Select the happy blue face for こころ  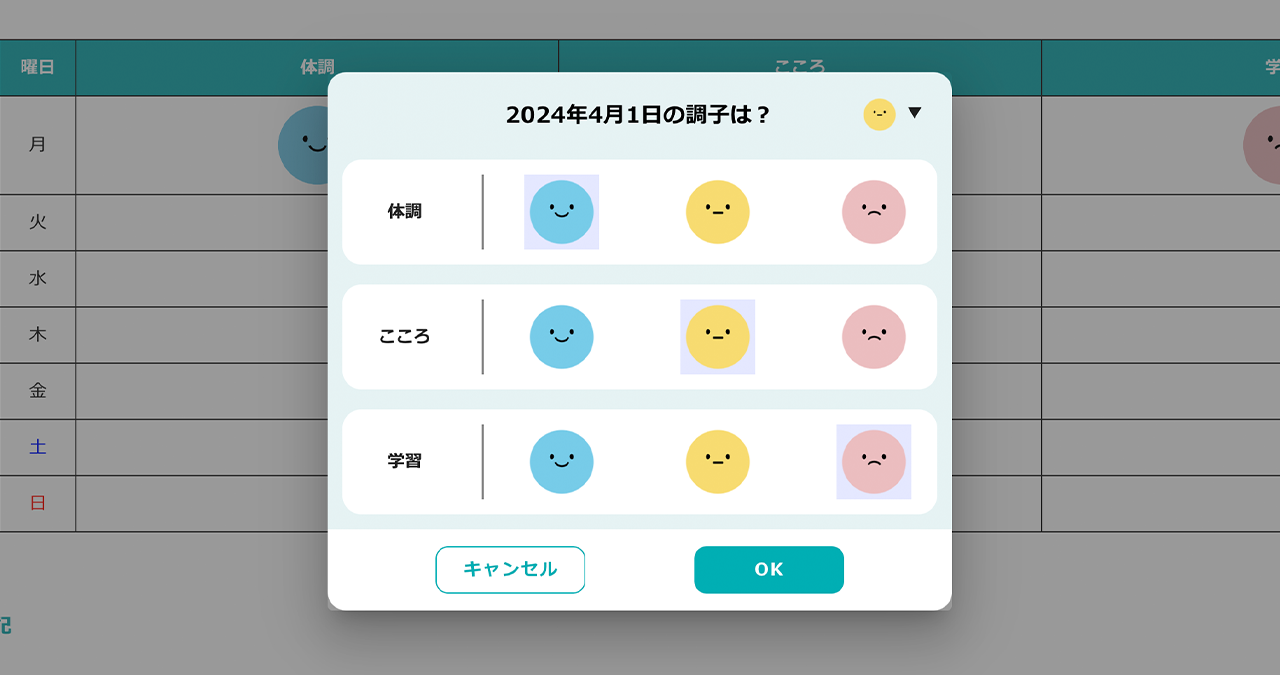point(561,337)
